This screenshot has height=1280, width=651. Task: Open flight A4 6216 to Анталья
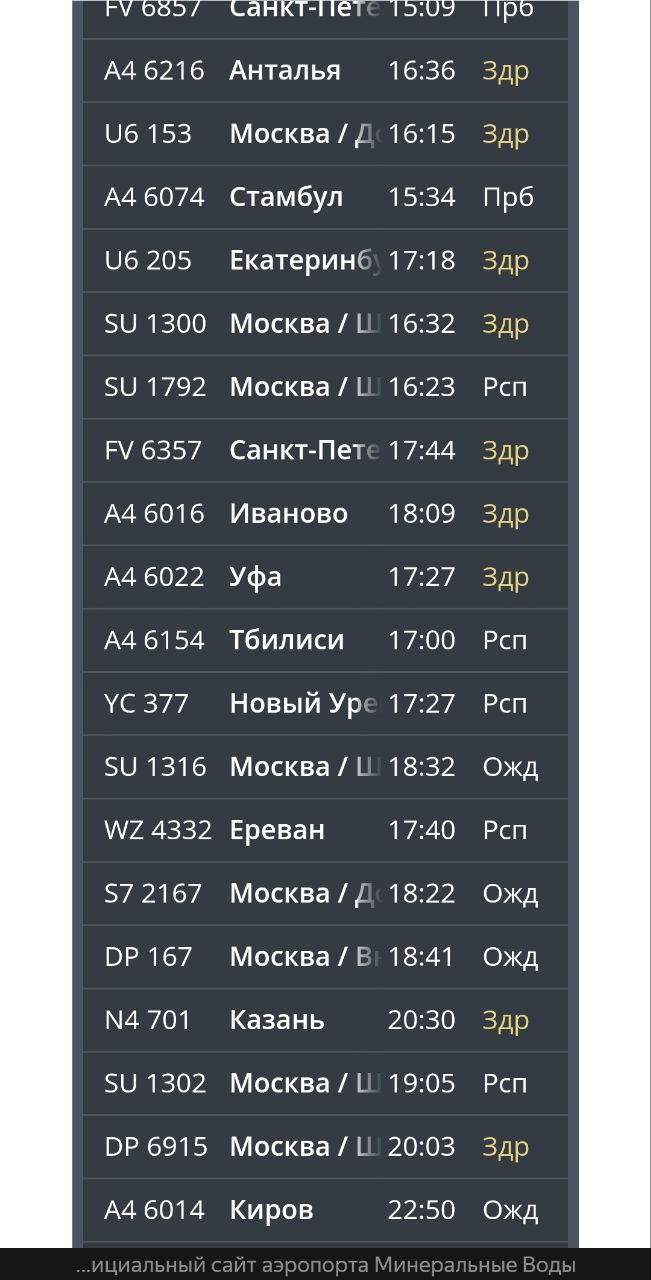click(325, 71)
